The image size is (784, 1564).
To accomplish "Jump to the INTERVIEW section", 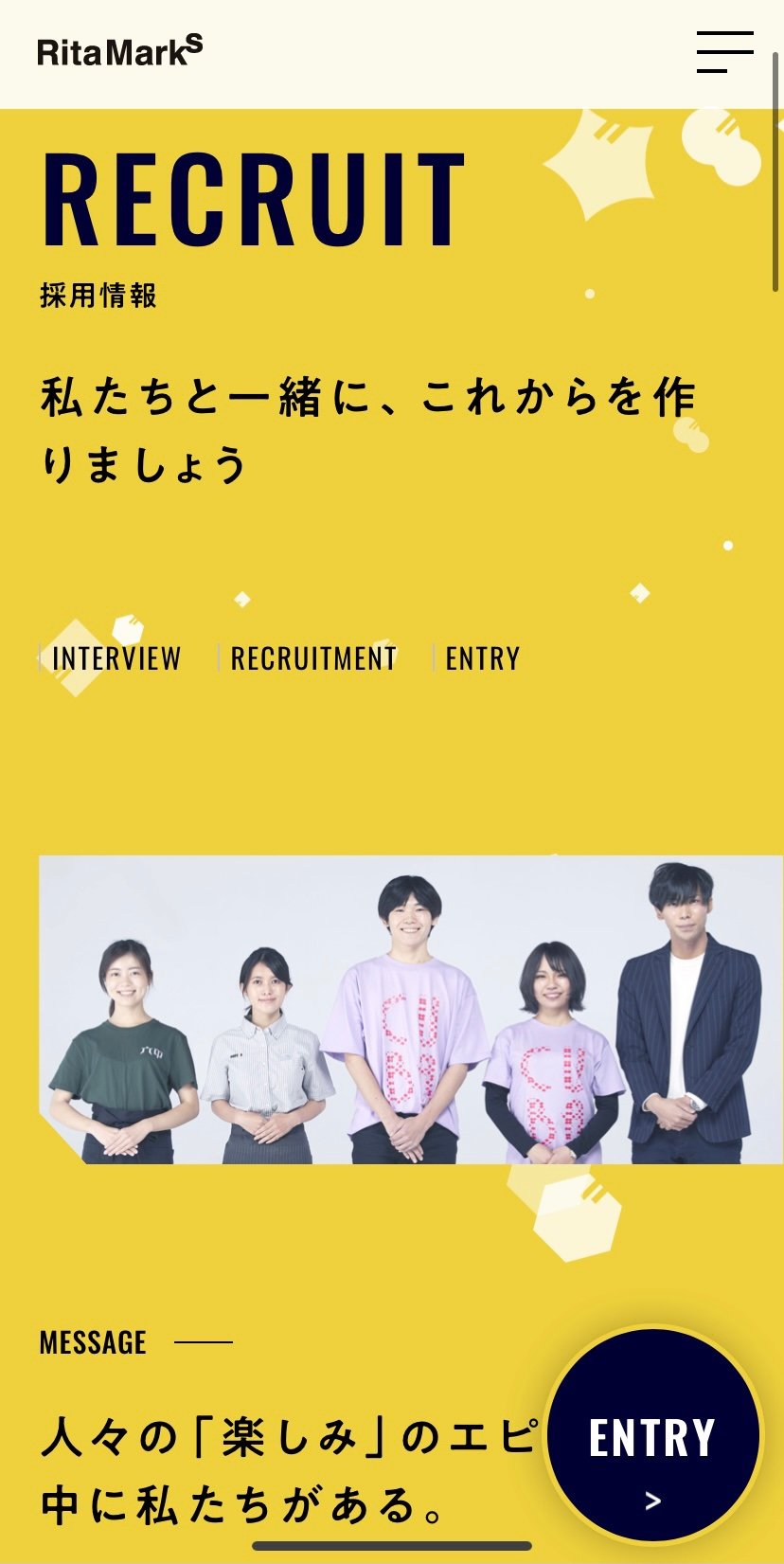I will pos(116,658).
